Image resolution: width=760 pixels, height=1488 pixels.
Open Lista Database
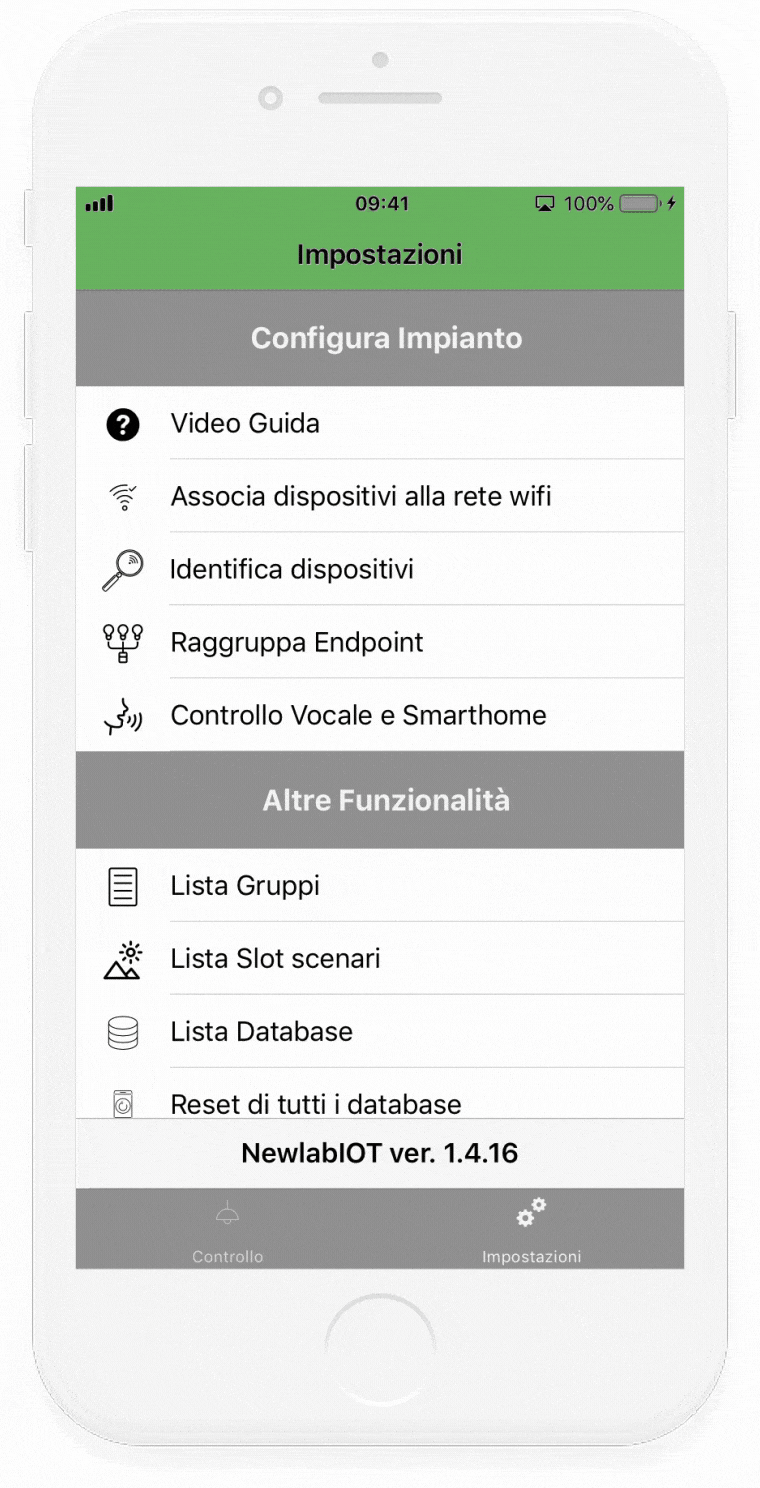click(x=380, y=1031)
